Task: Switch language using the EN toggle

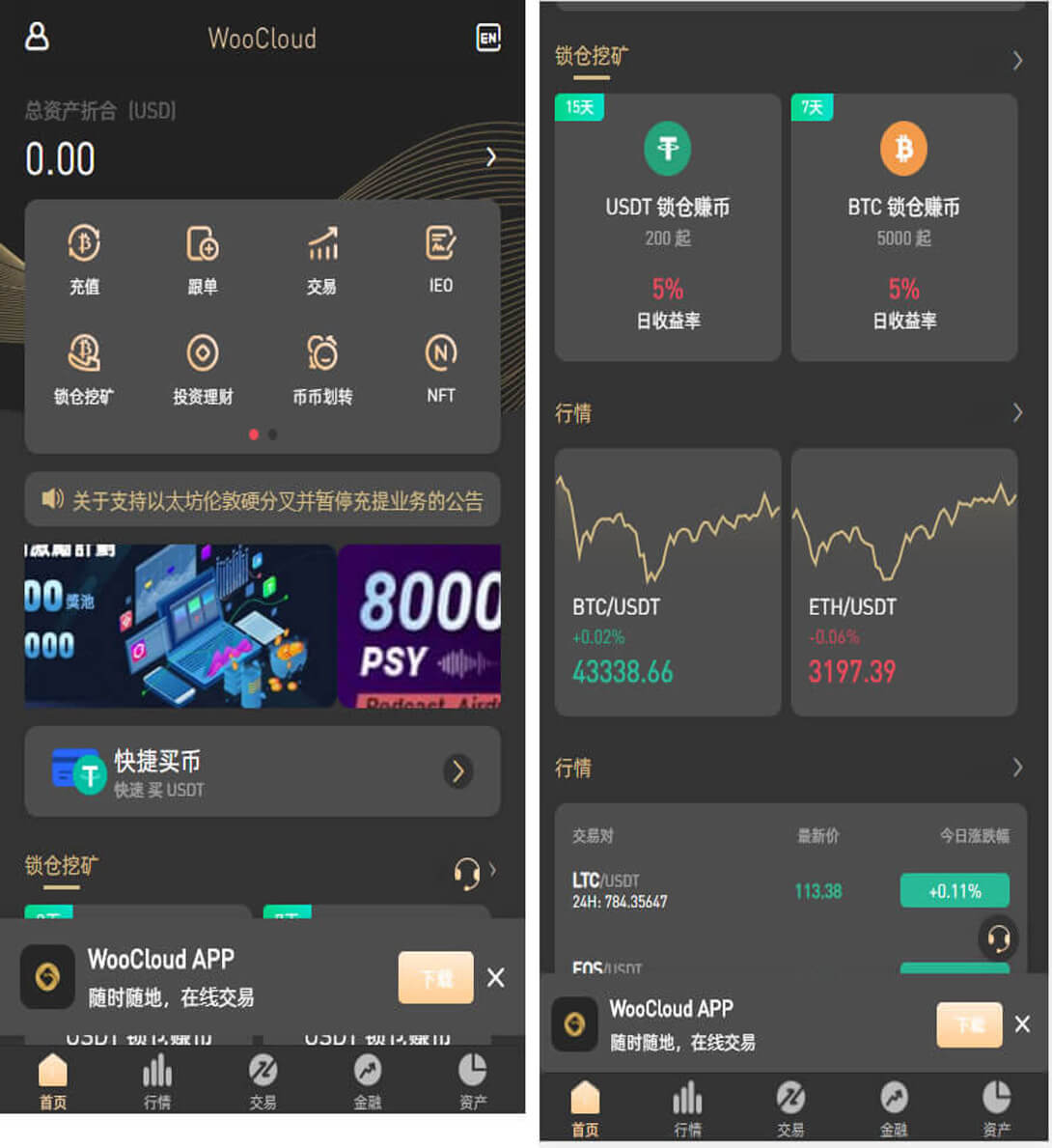Action: (x=488, y=38)
